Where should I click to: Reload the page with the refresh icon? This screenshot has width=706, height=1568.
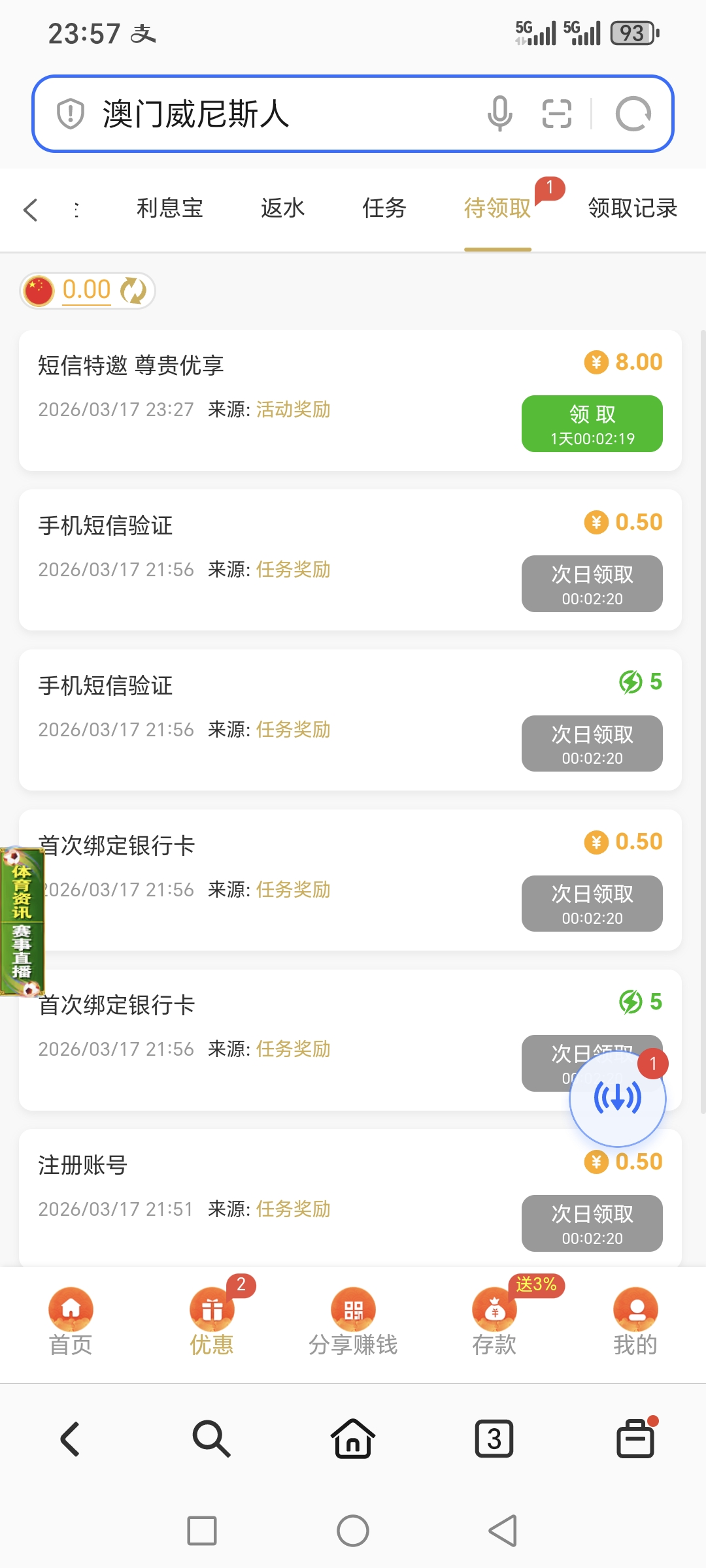pyautogui.click(x=633, y=114)
